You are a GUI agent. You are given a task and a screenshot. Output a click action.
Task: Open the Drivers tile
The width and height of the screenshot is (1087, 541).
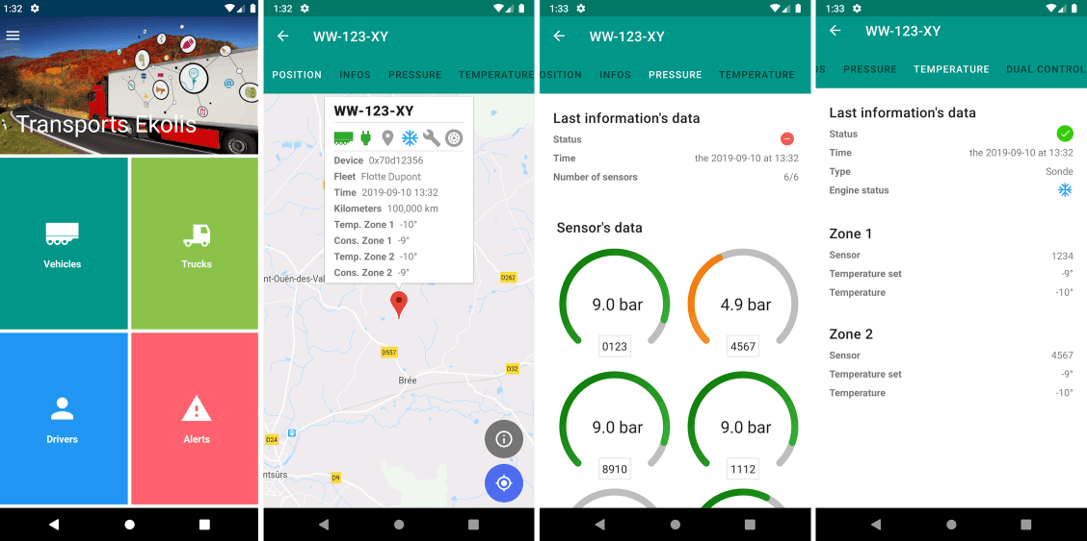pyautogui.click(x=63, y=419)
